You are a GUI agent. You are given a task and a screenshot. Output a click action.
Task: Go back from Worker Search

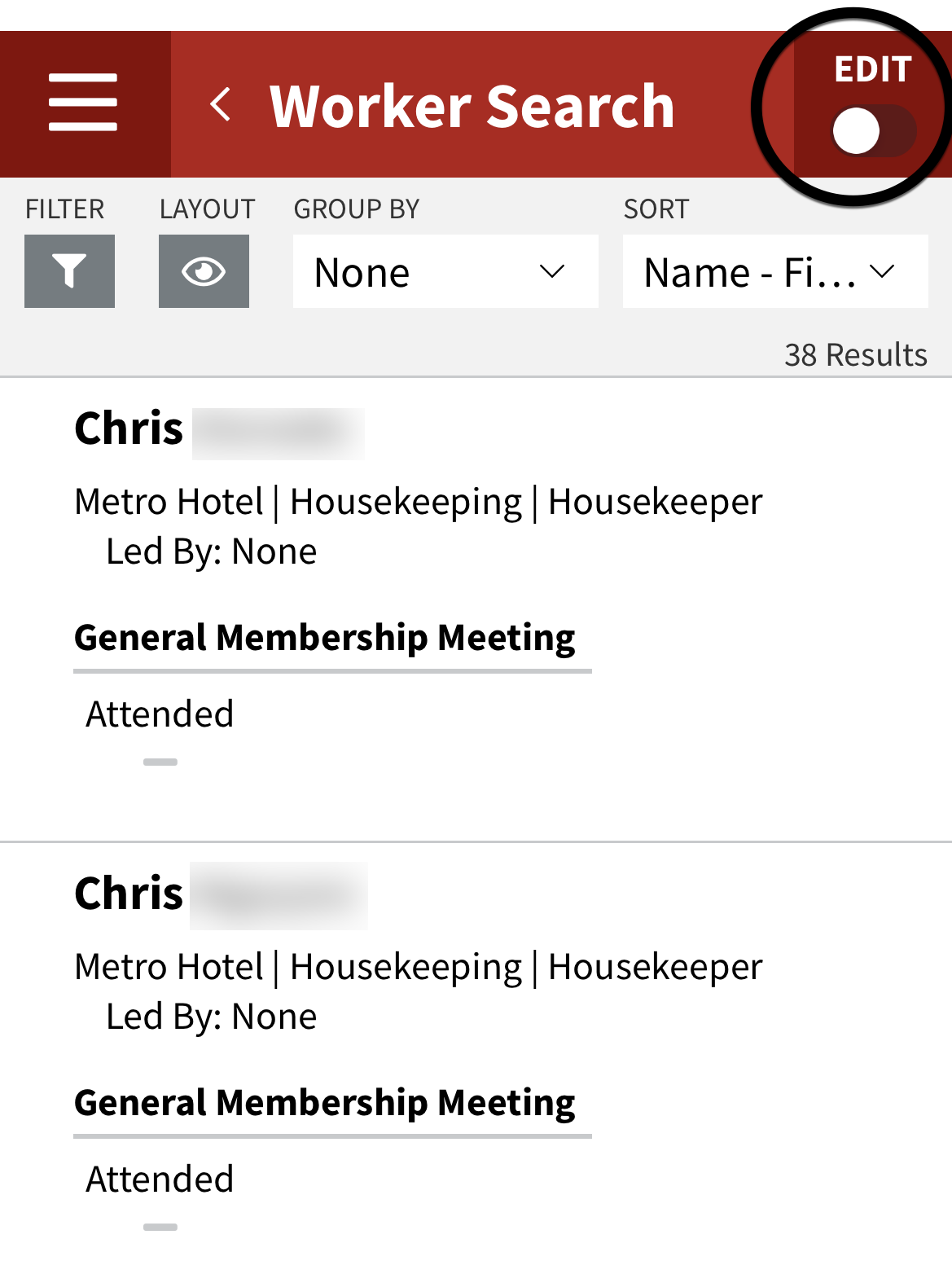(220, 105)
